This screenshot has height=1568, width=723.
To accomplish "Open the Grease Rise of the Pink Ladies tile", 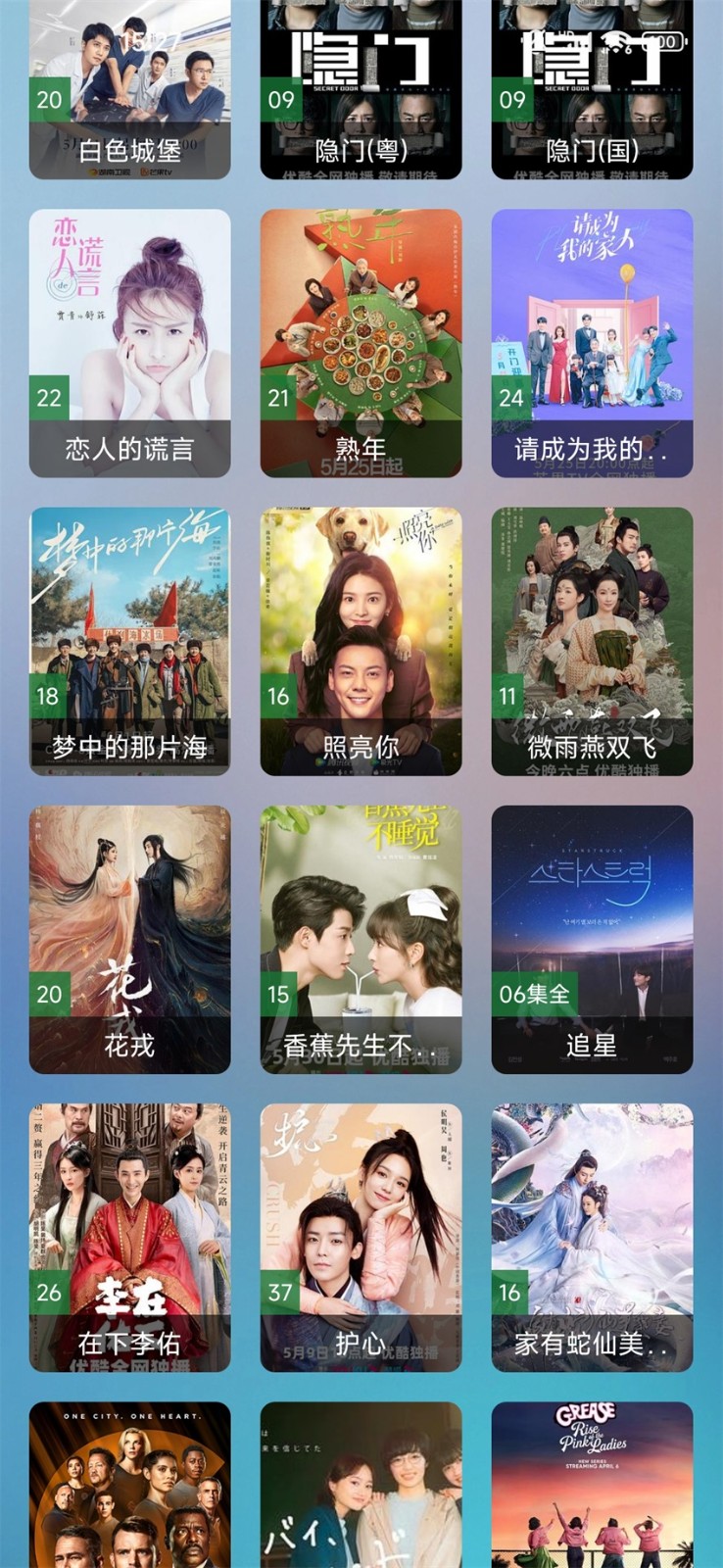I will tap(592, 1485).
